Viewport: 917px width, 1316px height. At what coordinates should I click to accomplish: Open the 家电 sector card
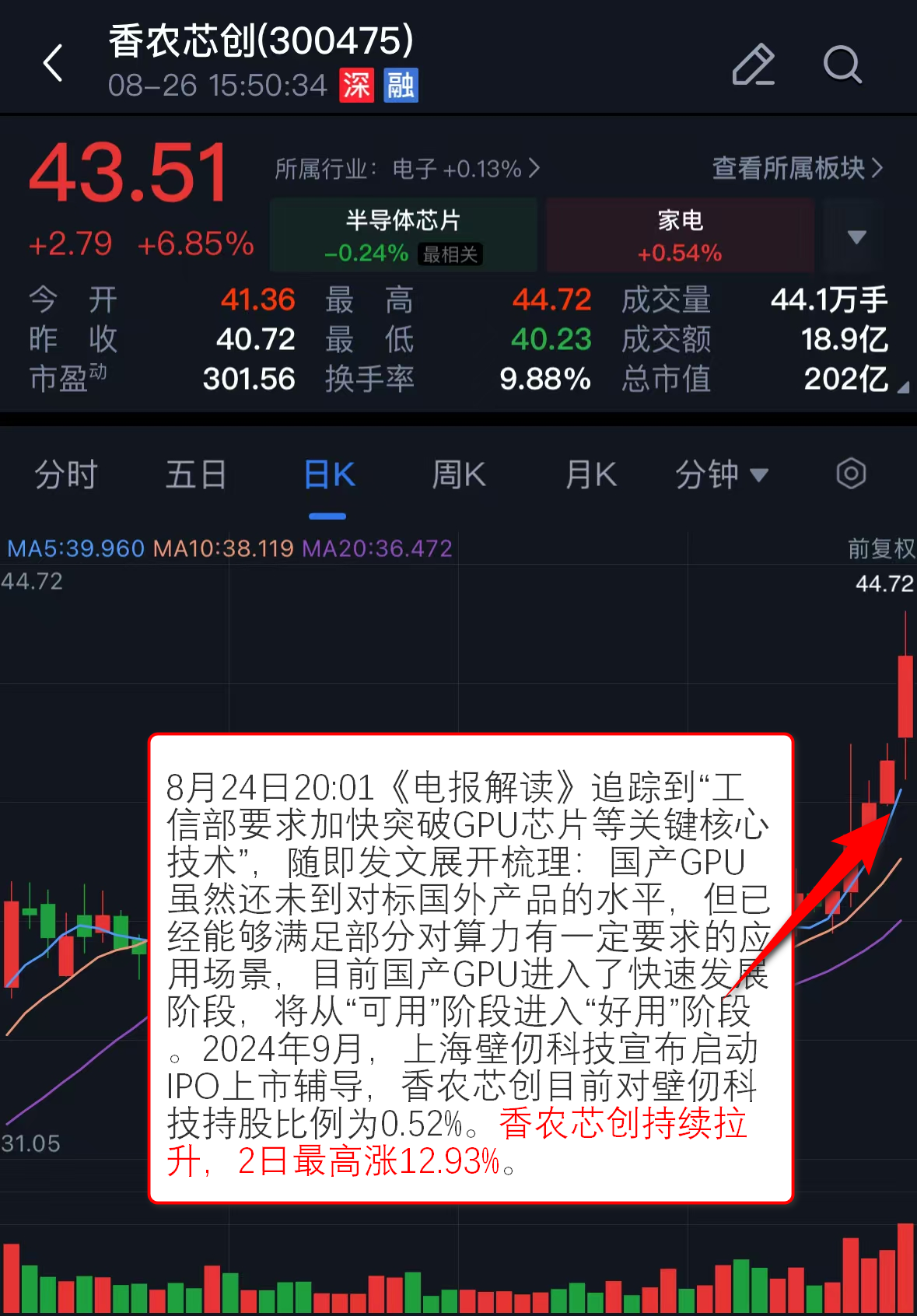(680, 235)
